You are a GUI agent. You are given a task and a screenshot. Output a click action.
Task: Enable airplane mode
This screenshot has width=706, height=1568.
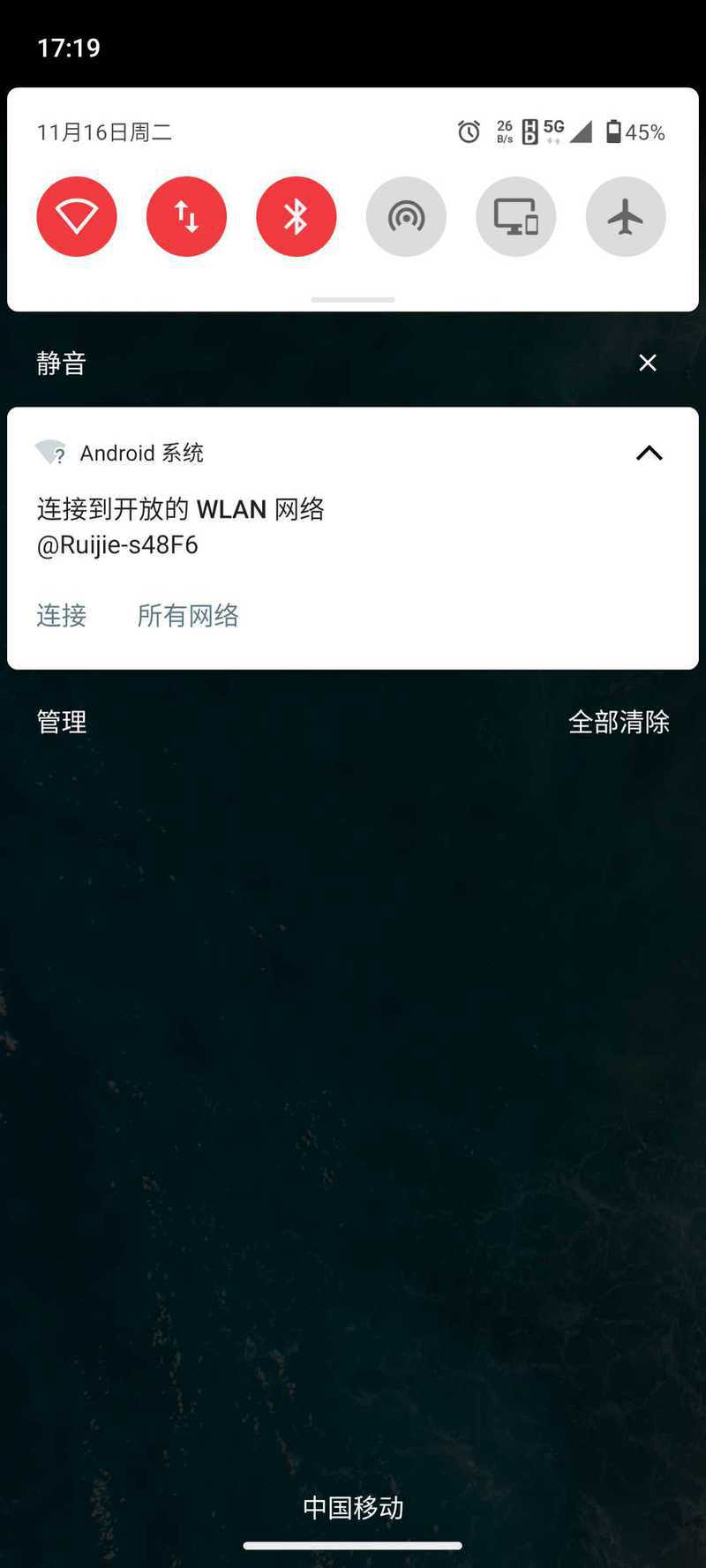pos(626,217)
